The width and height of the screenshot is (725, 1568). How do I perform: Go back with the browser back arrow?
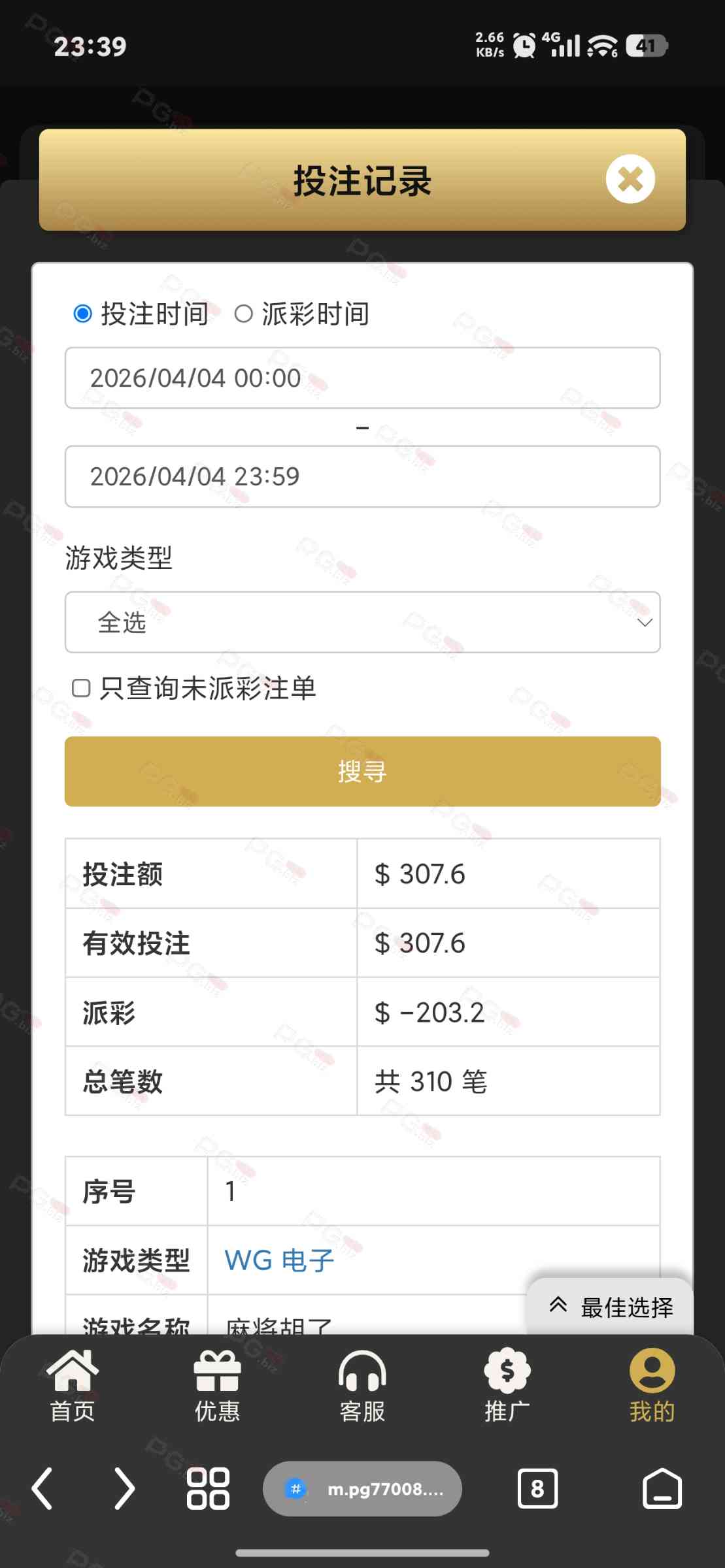[42, 1488]
